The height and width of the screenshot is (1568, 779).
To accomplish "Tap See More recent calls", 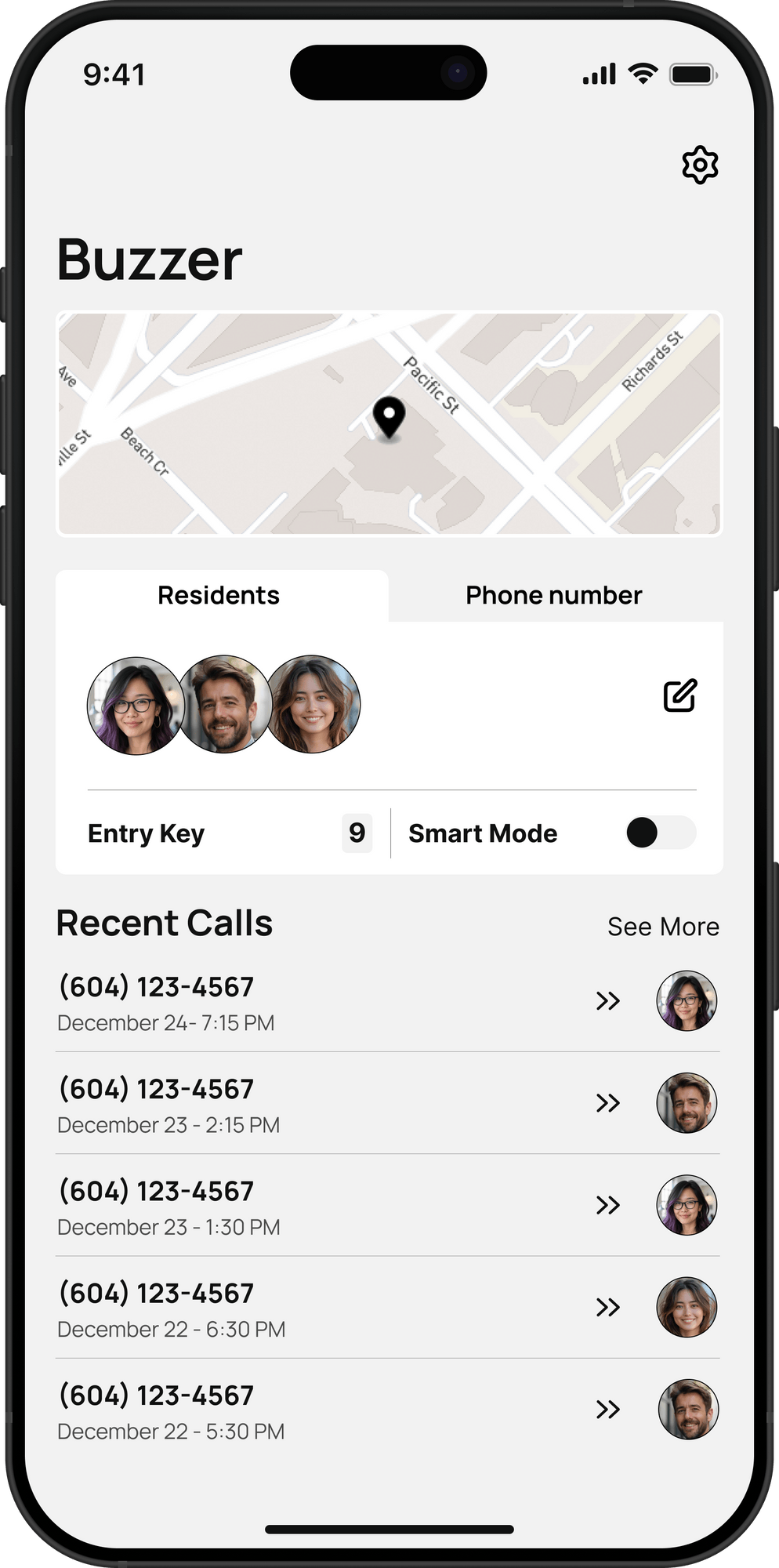I will click(x=663, y=927).
